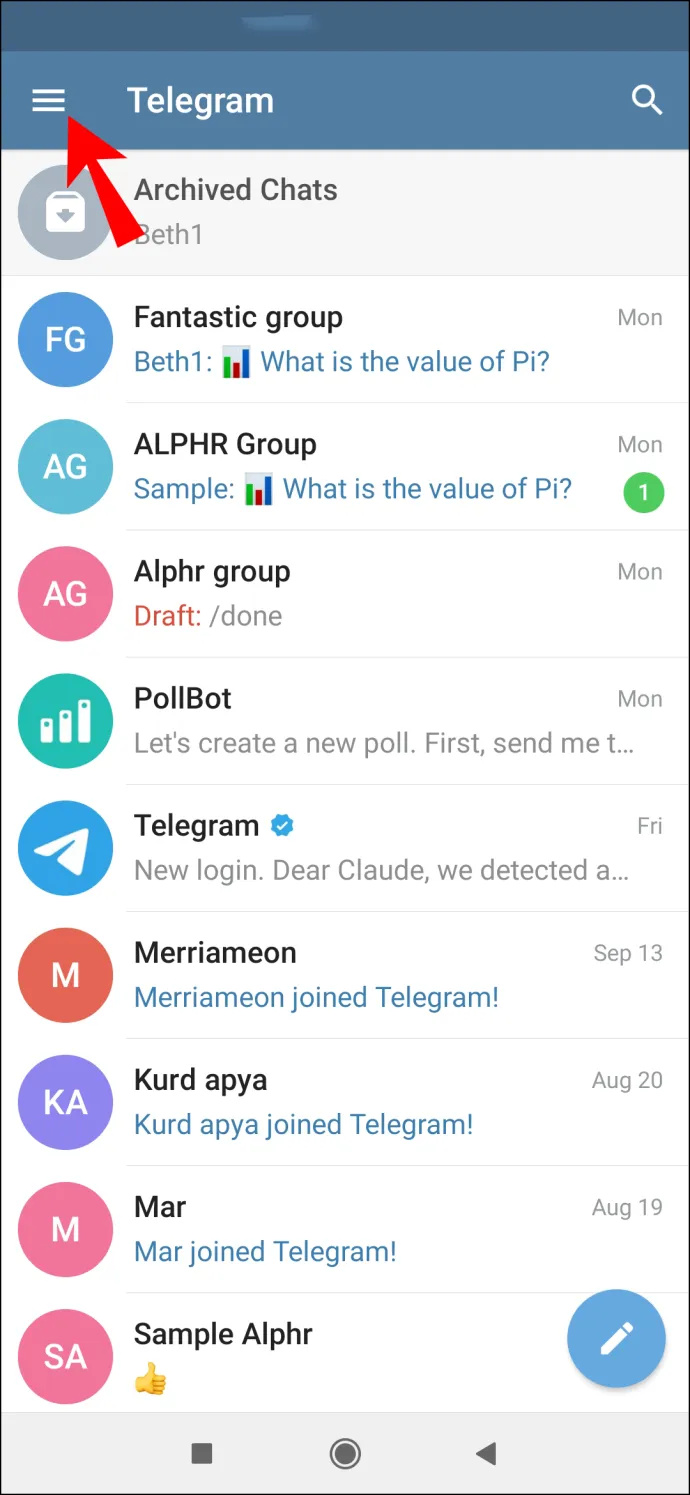Open recent apps with the square button
The image size is (690, 1495).
pyautogui.click(x=202, y=1453)
